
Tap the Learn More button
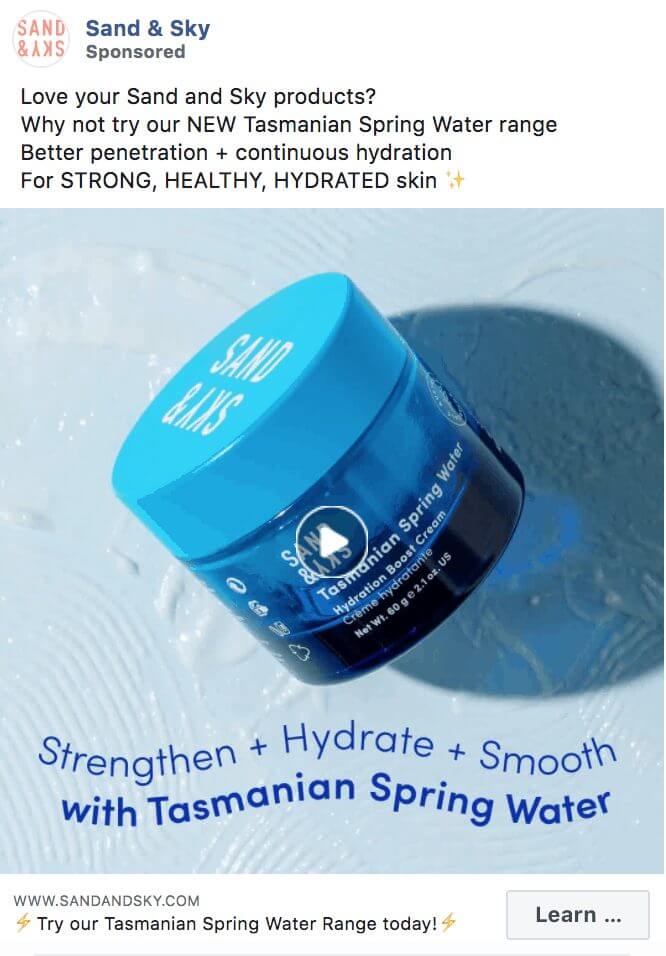578,915
